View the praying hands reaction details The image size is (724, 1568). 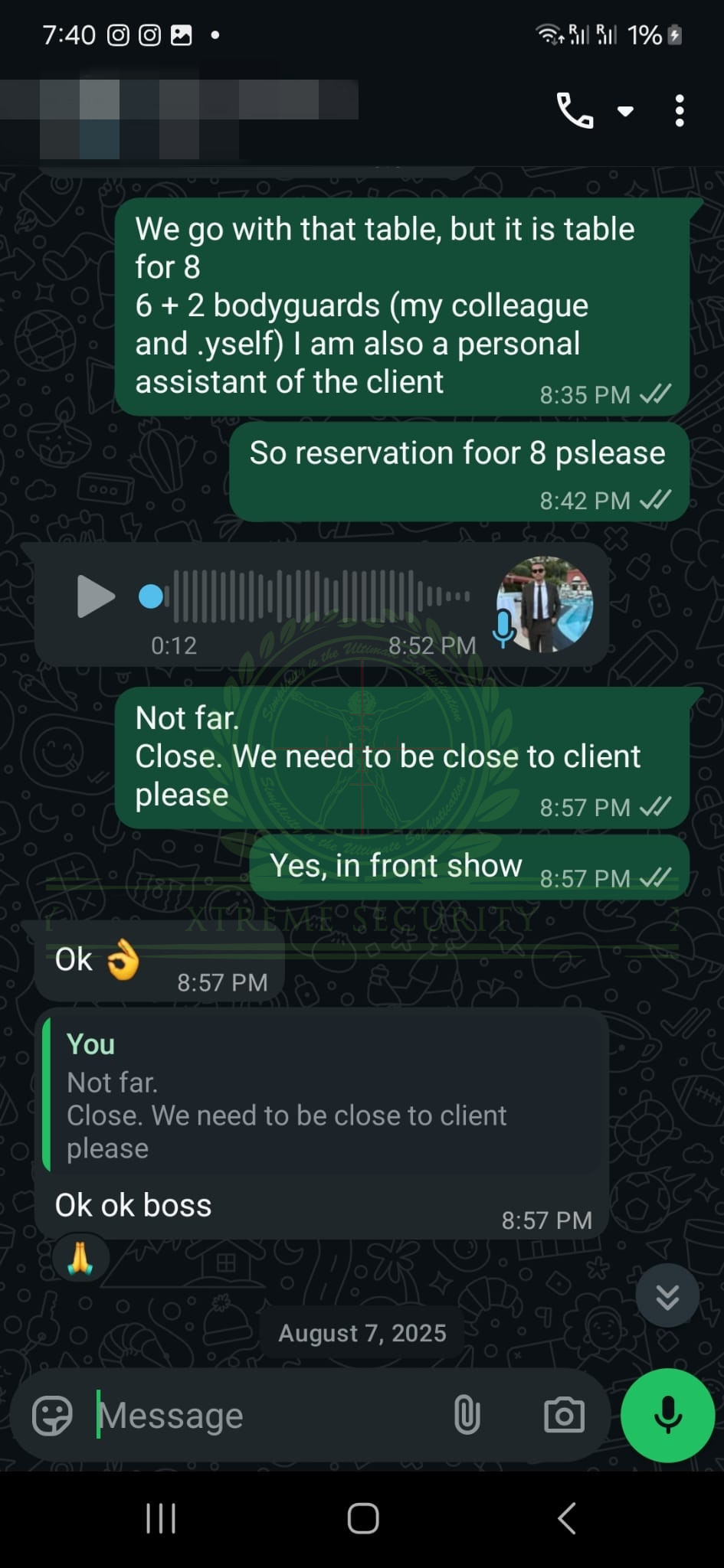click(80, 1258)
